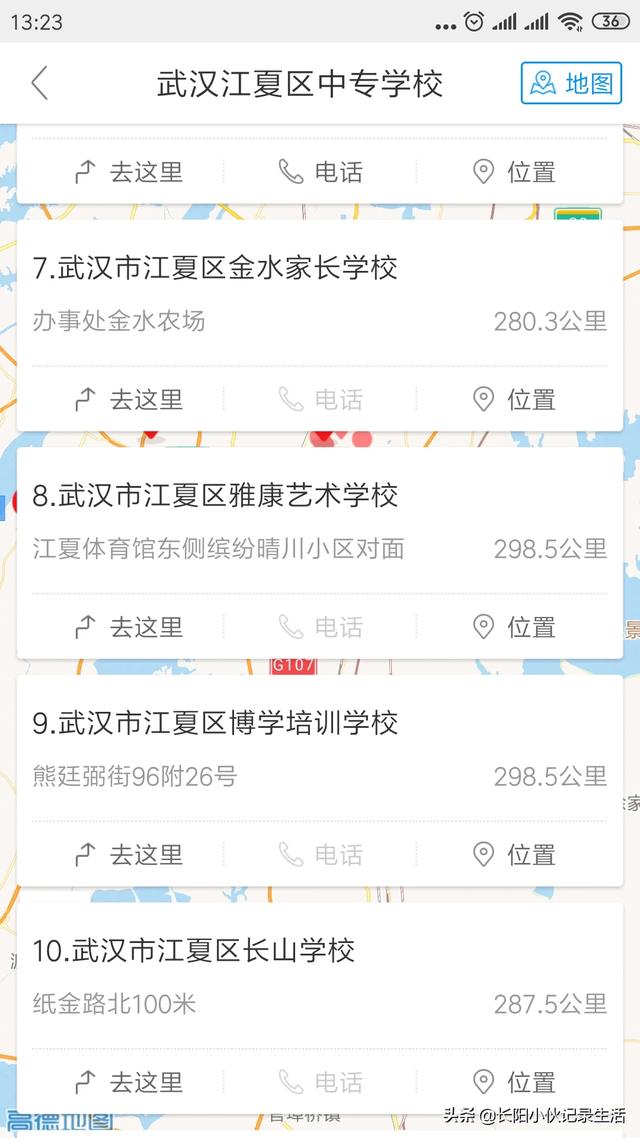Navigate to 雅康艺术学校 via 去这里
This screenshot has height=1138, width=640.
tap(129, 627)
